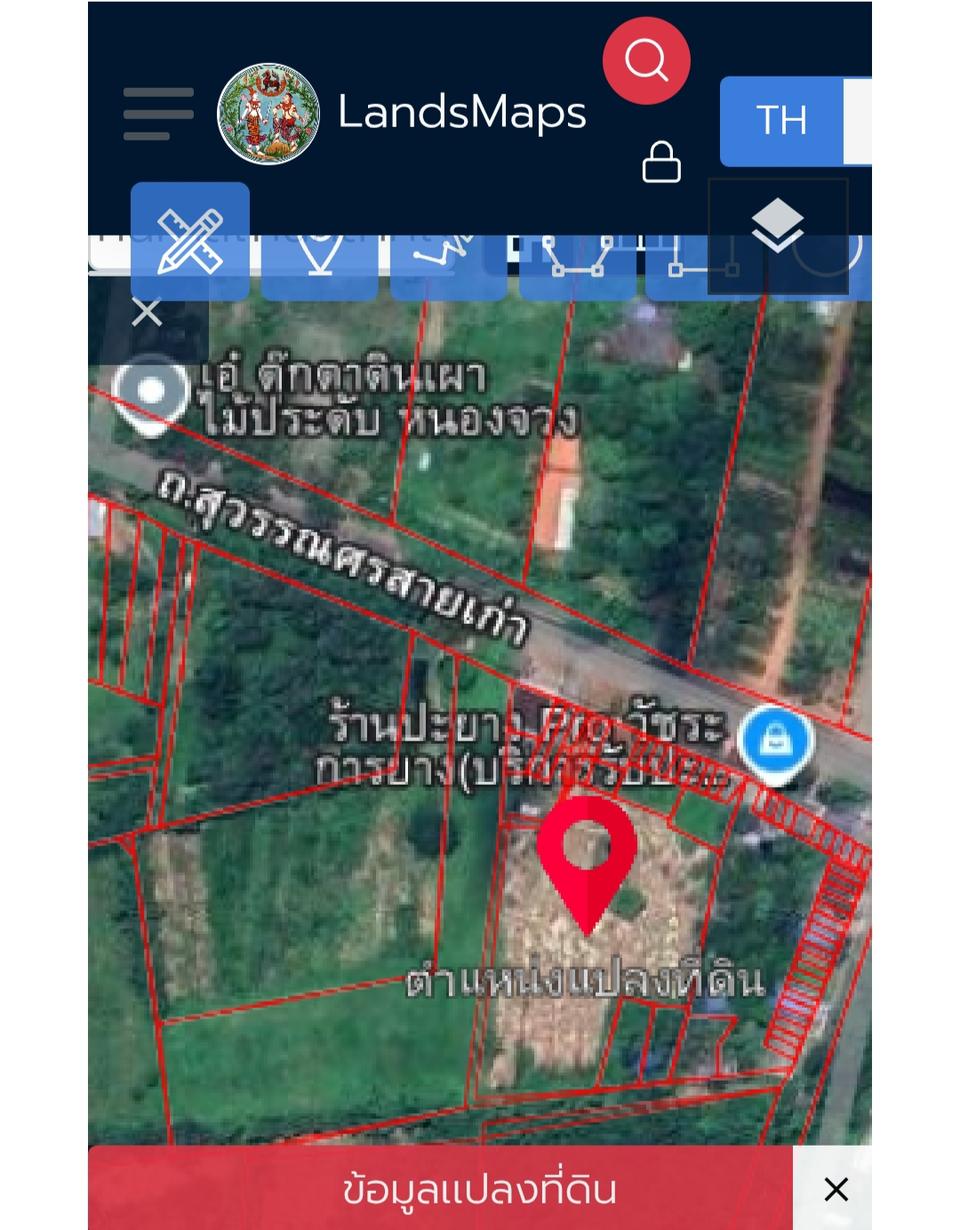Toggle the TH language switch
Image resolution: width=960 pixels, height=1230 pixels.
[x=781, y=120]
